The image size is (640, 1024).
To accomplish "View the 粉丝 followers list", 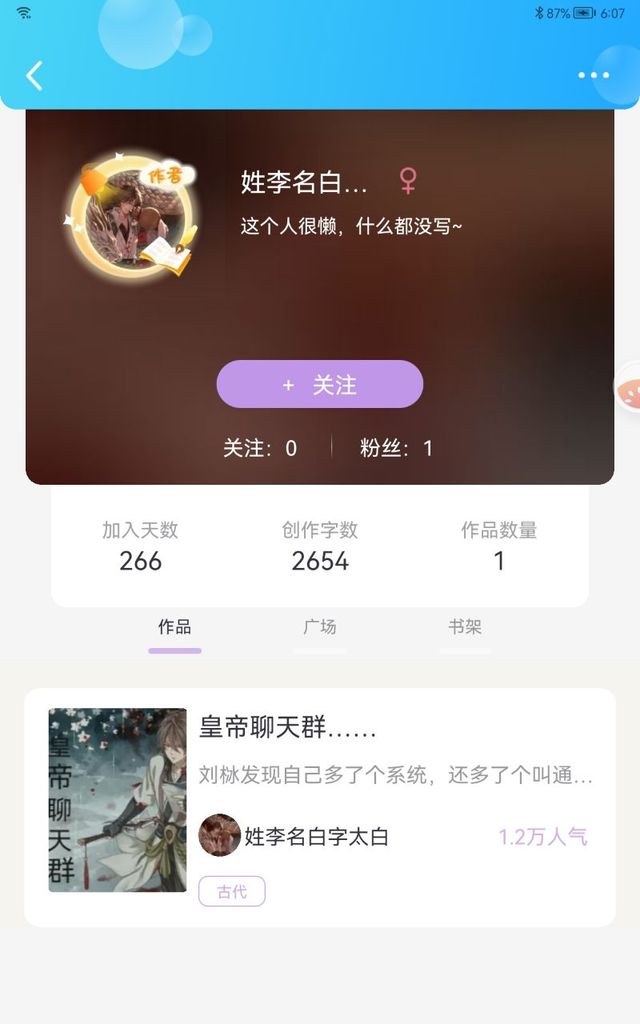I will point(396,448).
